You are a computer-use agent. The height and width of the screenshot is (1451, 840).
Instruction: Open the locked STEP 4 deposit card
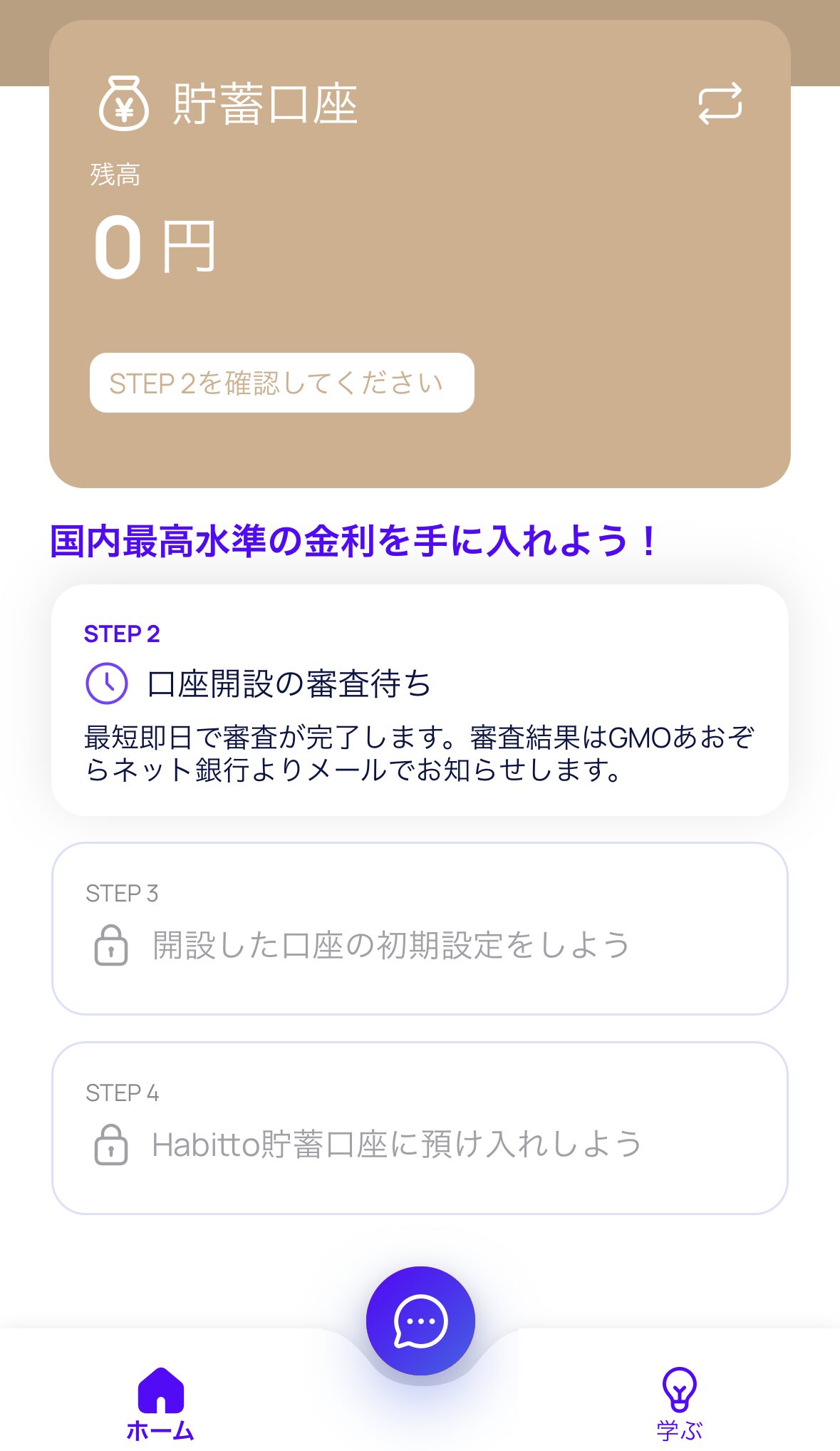click(420, 1128)
